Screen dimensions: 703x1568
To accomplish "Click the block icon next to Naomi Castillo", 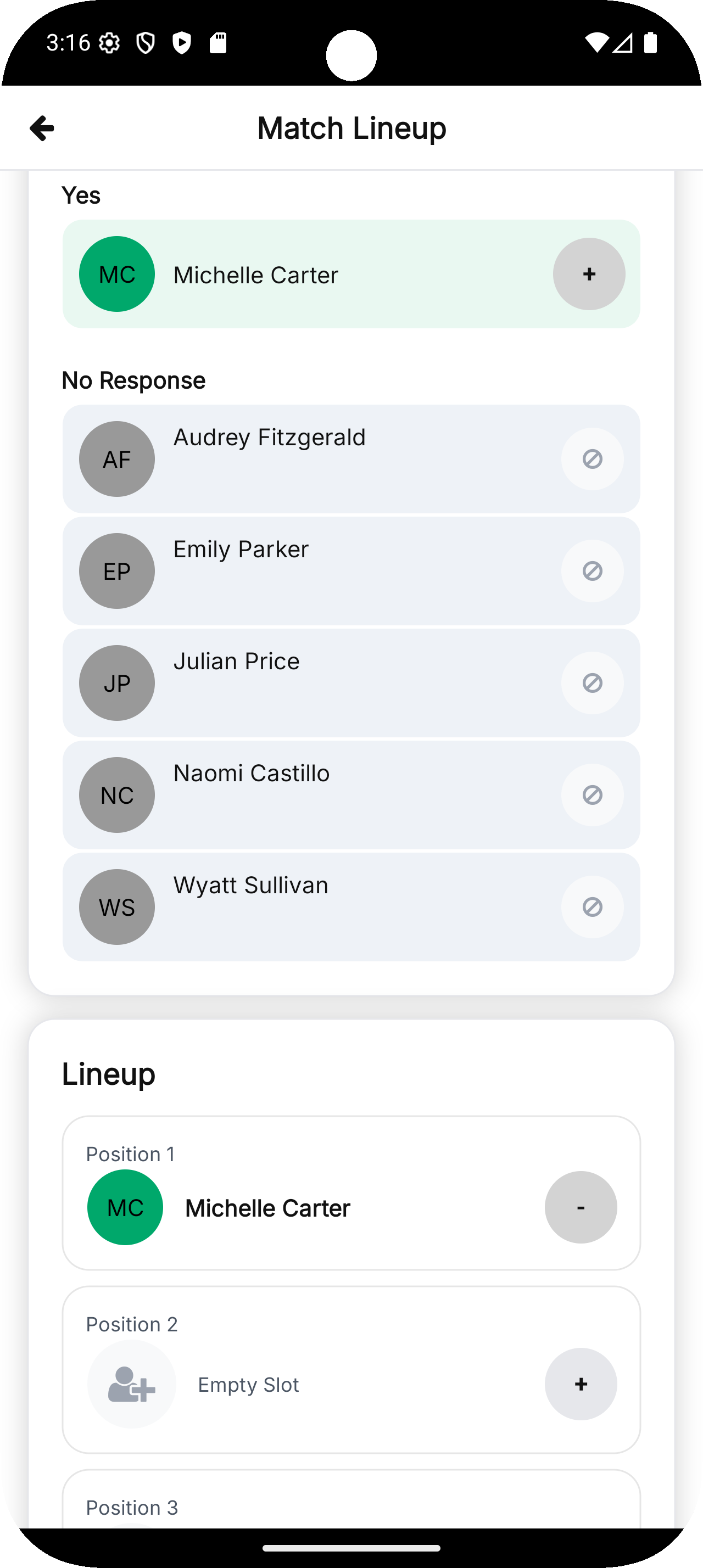I will (592, 795).
